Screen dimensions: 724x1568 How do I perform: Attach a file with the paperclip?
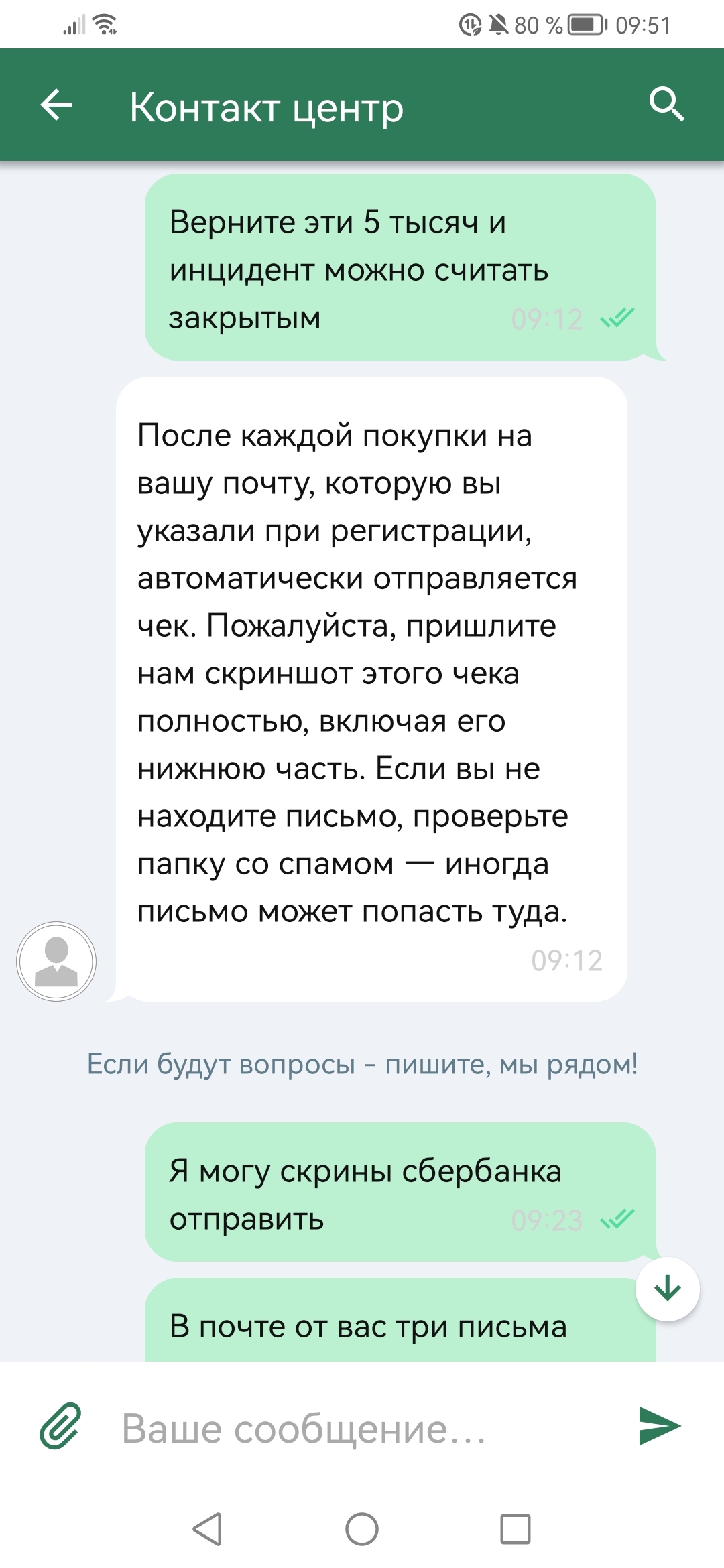pyautogui.click(x=60, y=1427)
